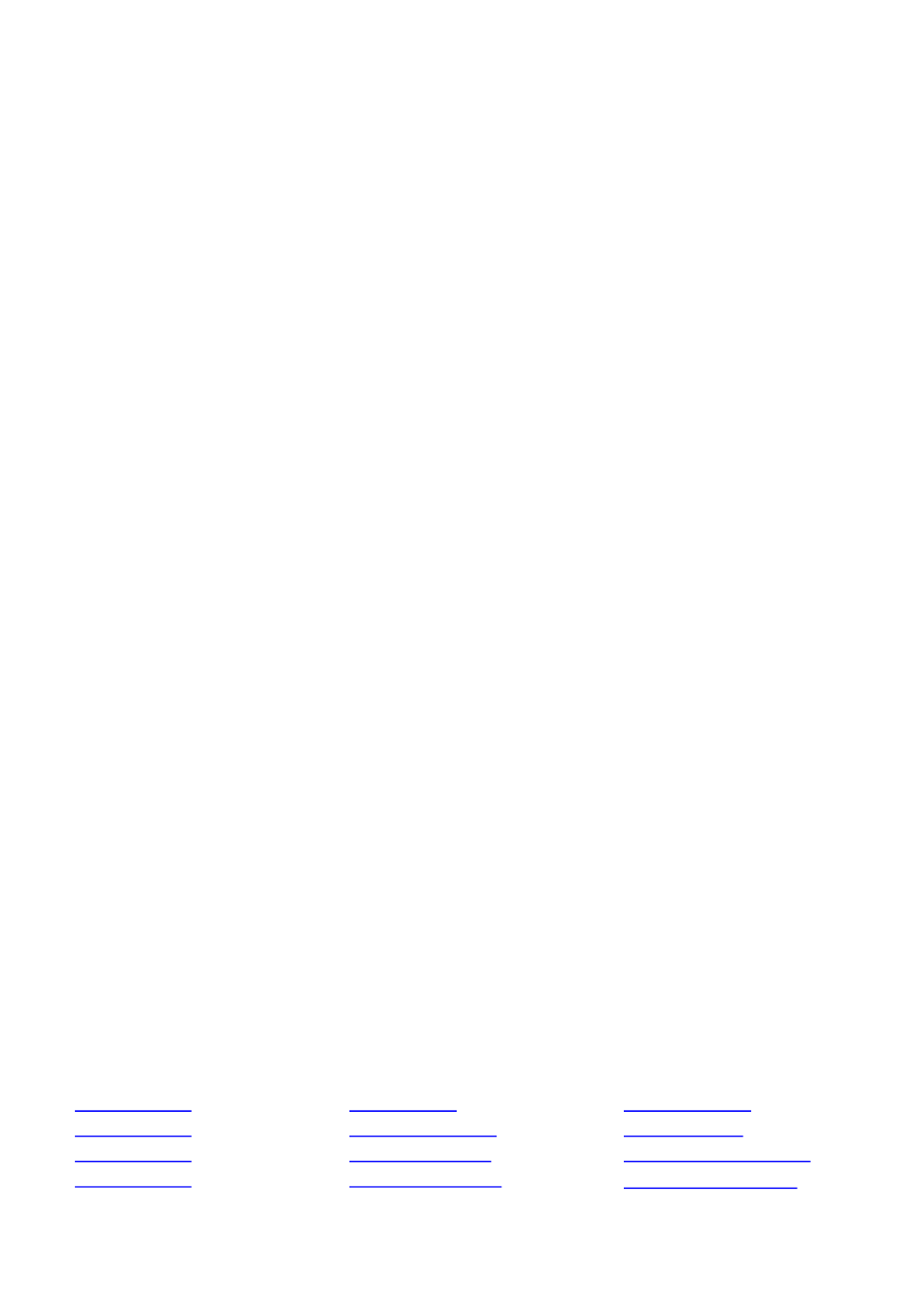Open the top link in the right column

coord(686,1102)
